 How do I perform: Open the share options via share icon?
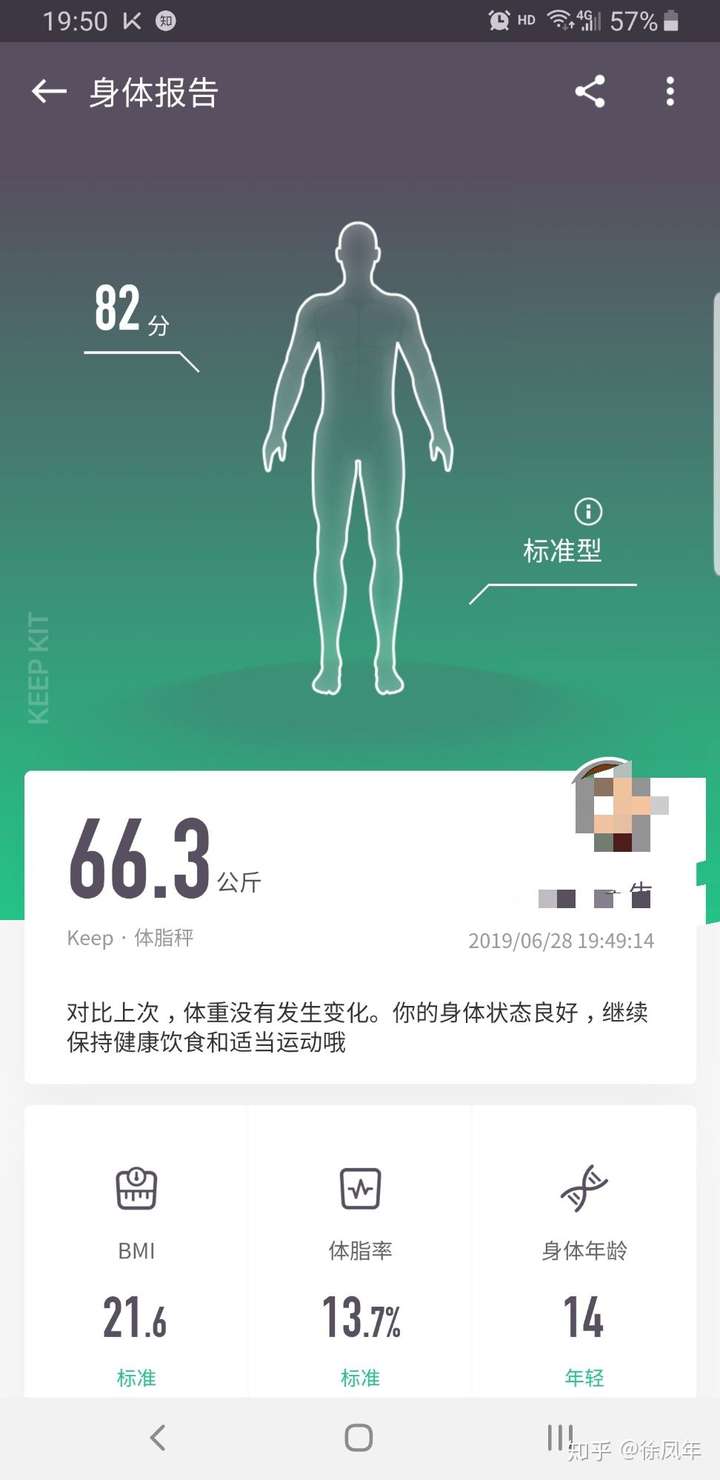click(x=591, y=91)
